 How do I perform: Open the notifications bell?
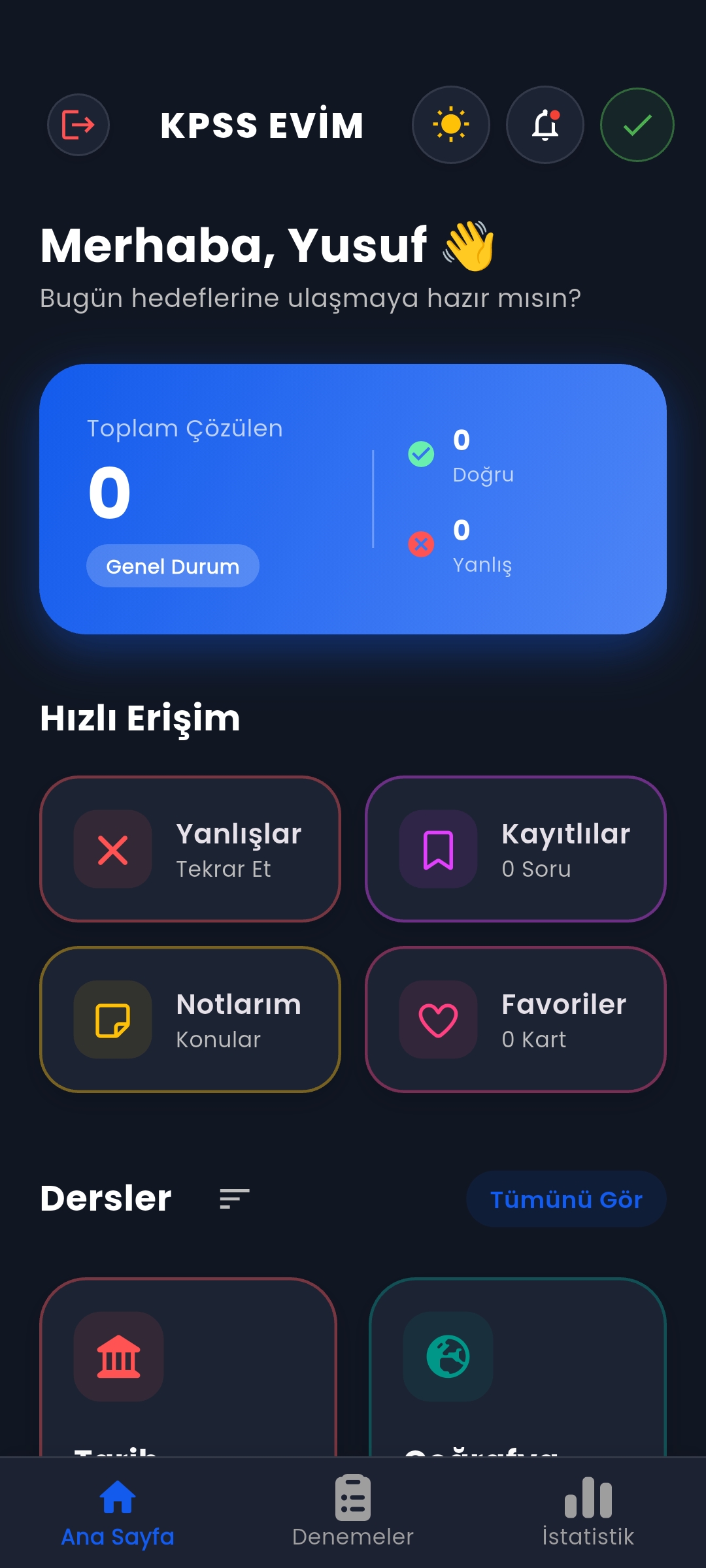[x=545, y=125]
